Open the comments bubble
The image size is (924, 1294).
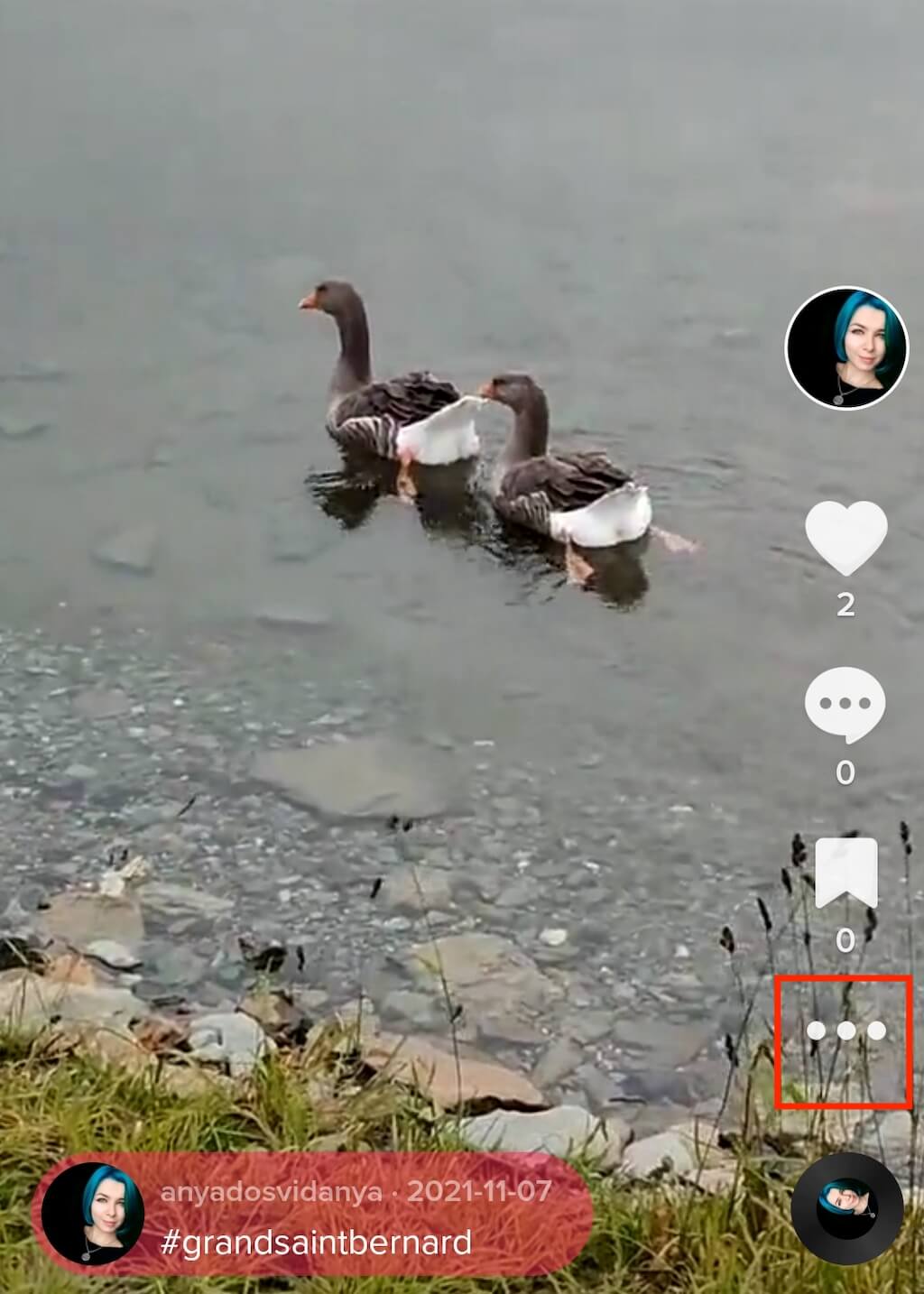[x=845, y=706]
